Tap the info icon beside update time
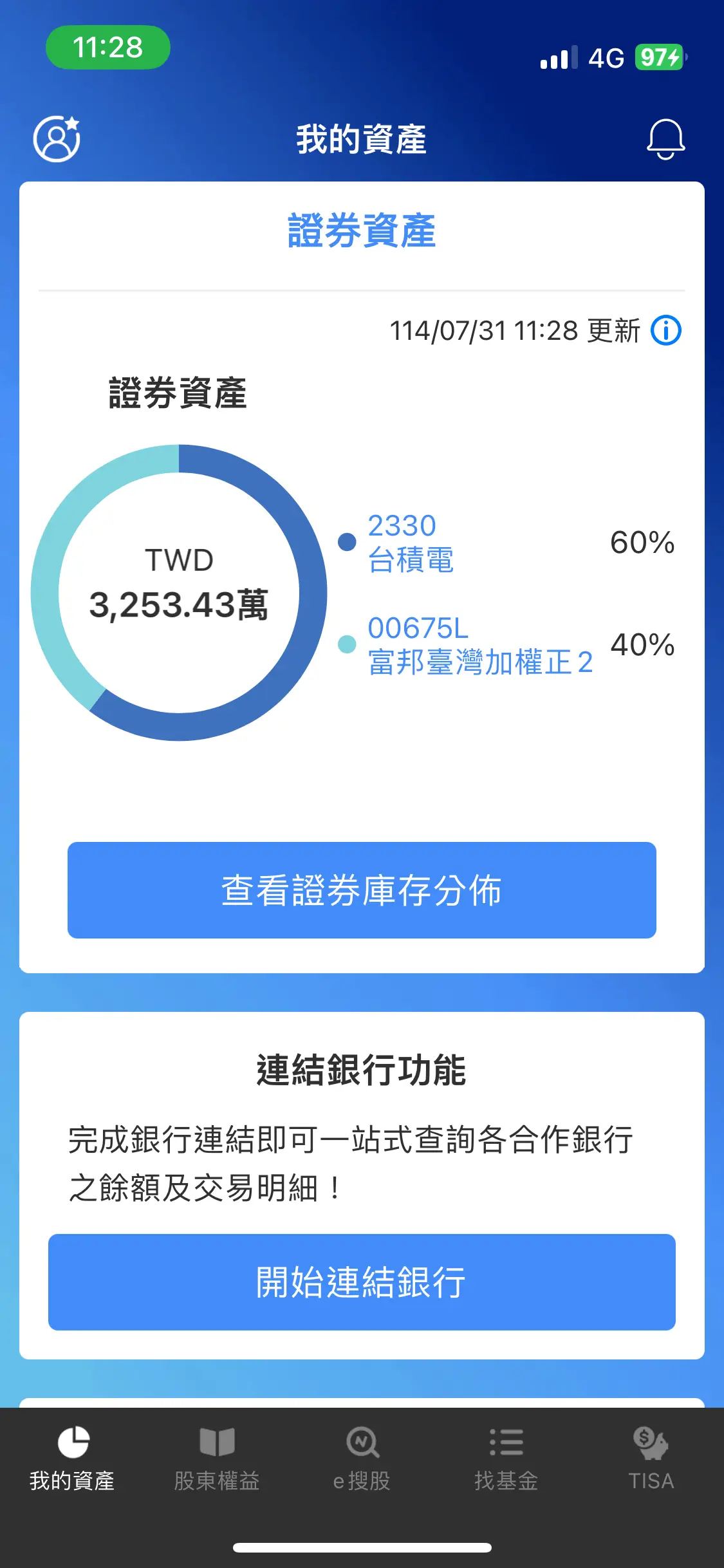The height and width of the screenshot is (1568, 724). [x=666, y=331]
